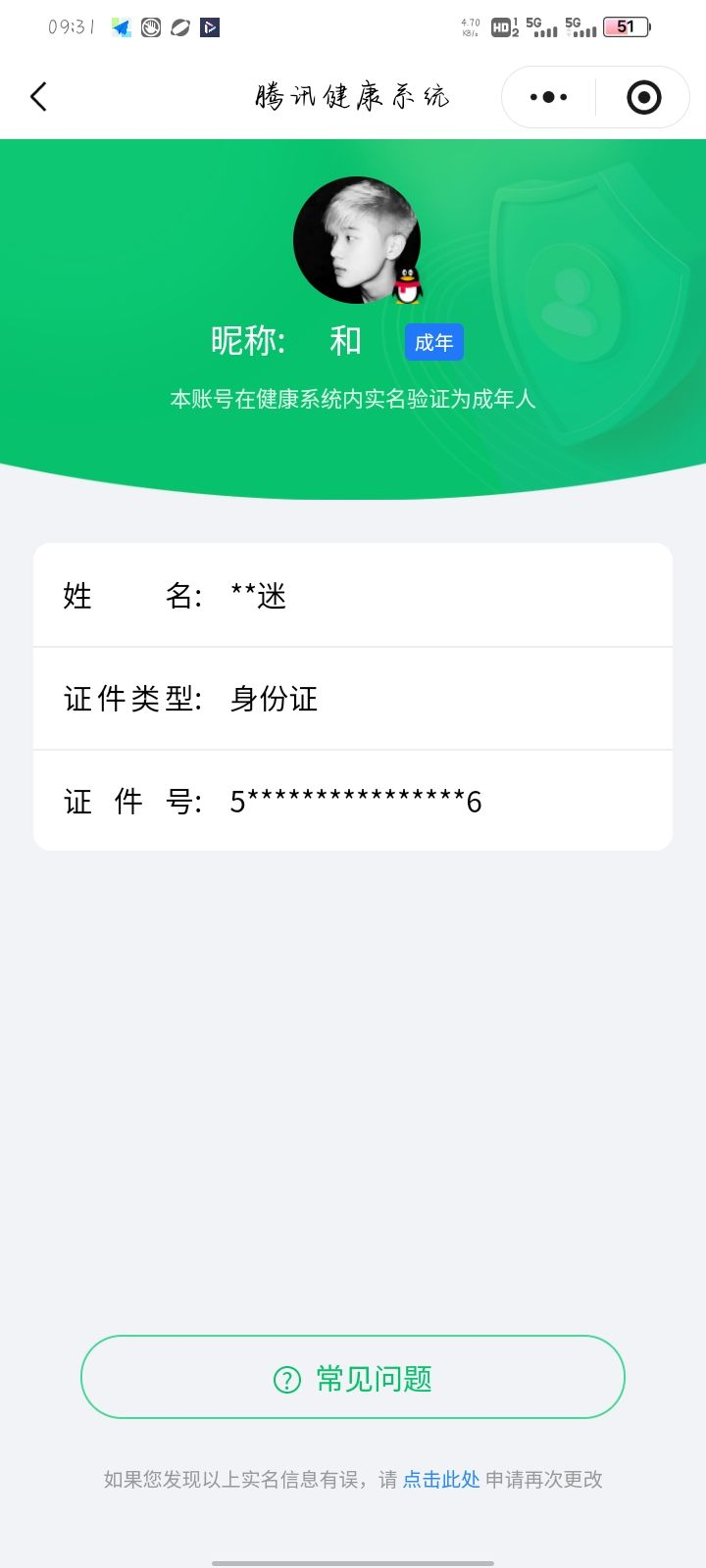Tap the back chevron arrow at top left
706x1568 pixels.
pyautogui.click(x=39, y=96)
